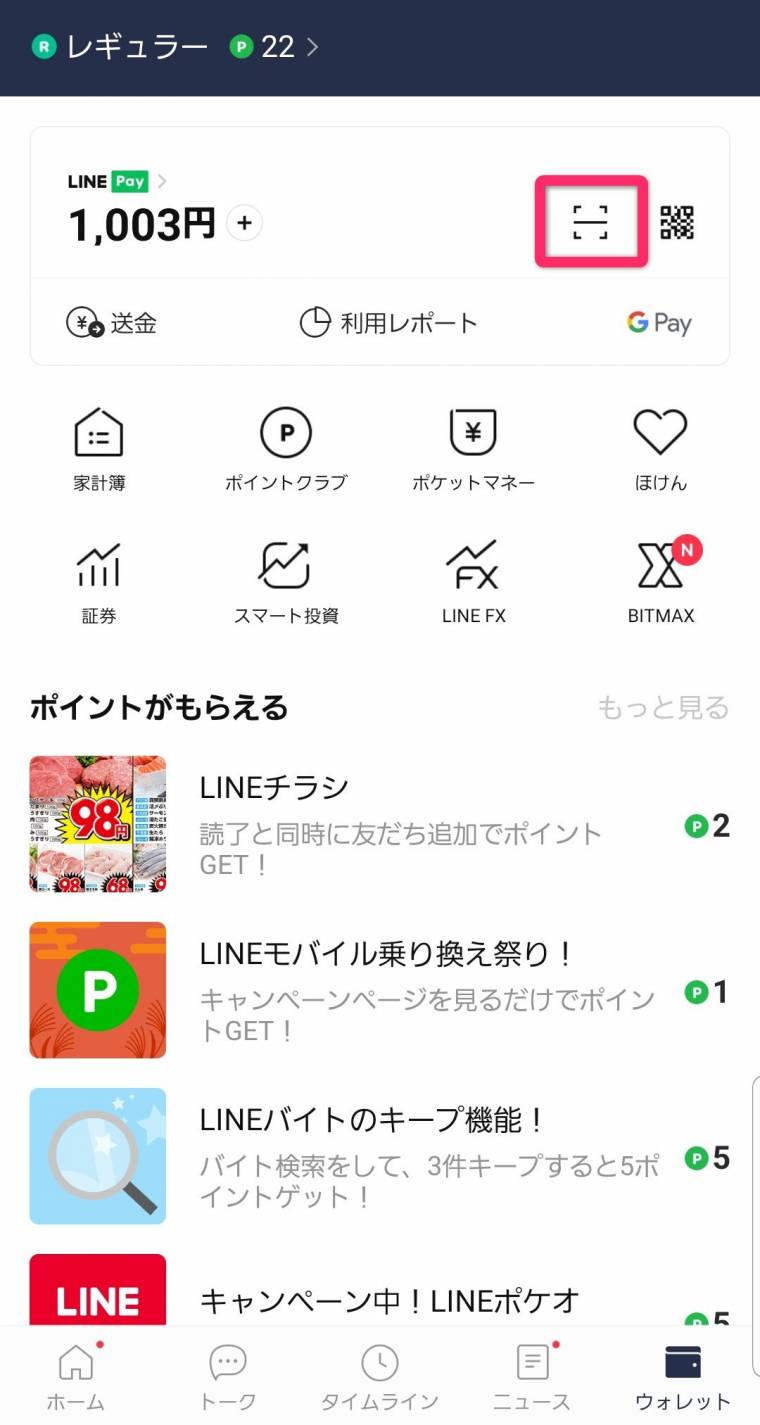Open ポイントクラブ
The height and width of the screenshot is (1425, 760).
pos(286,450)
